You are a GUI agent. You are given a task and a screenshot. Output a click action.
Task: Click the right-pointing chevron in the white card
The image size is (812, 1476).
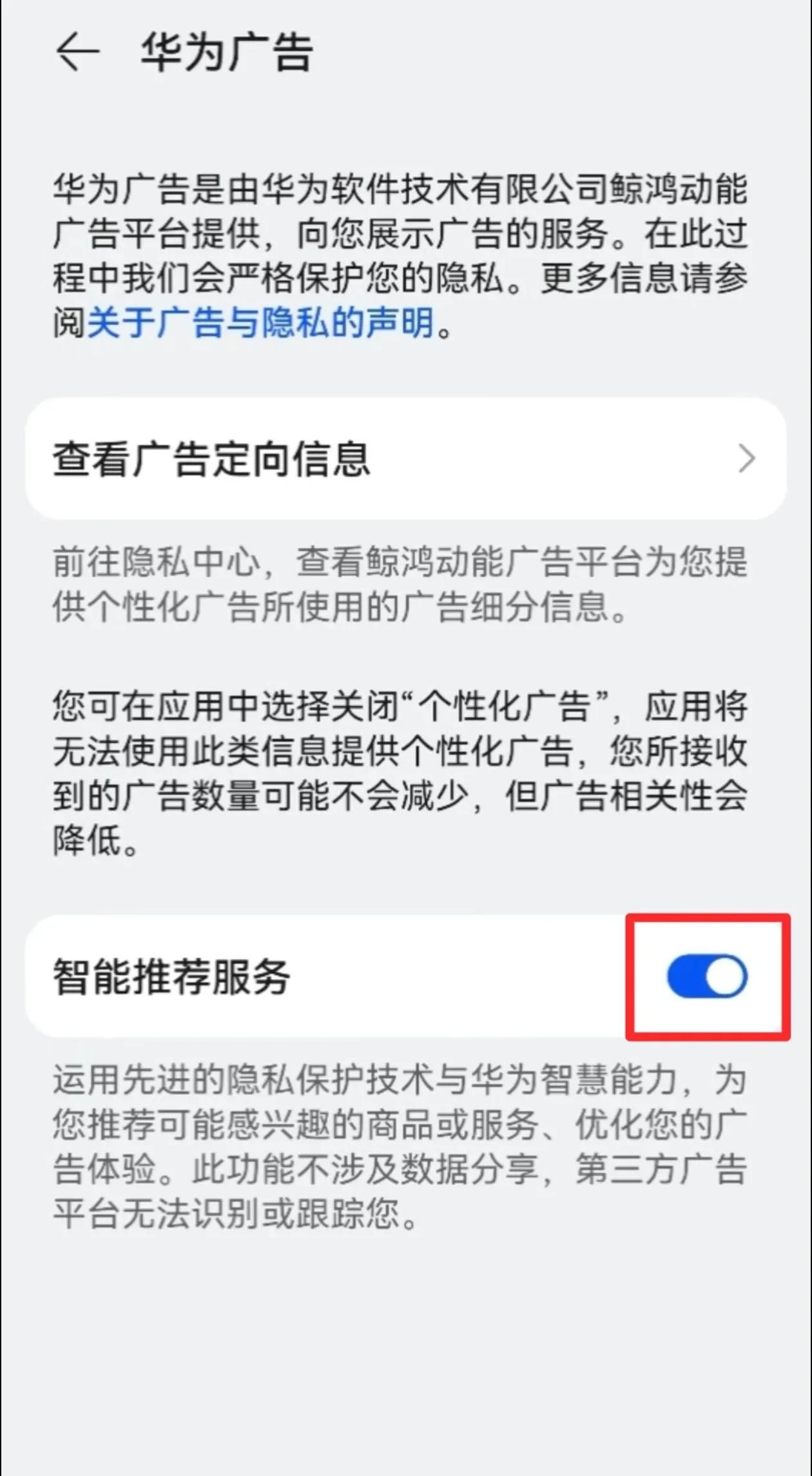tap(746, 458)
